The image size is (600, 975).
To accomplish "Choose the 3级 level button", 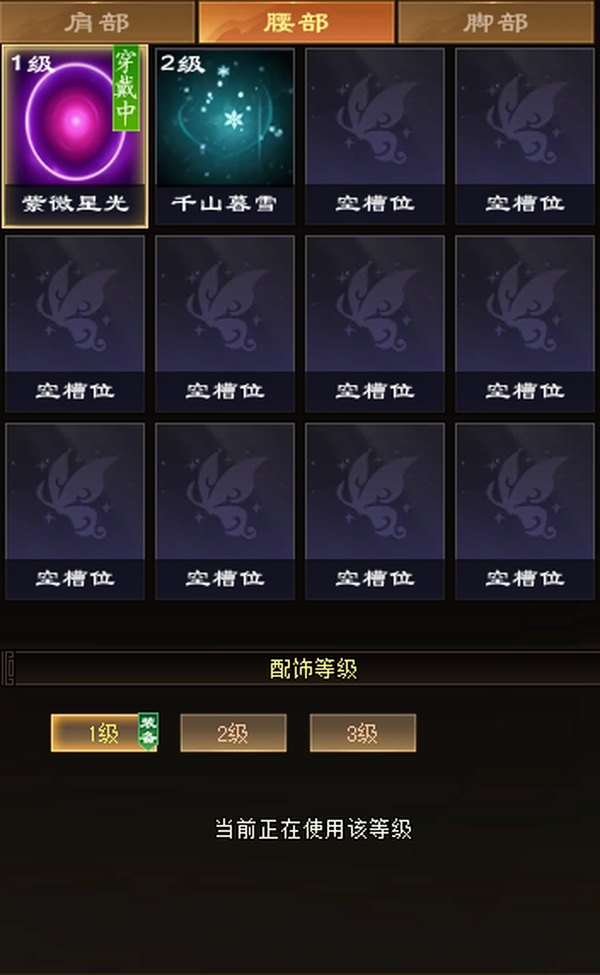I will pyautogui.click(x=362, y=733).
